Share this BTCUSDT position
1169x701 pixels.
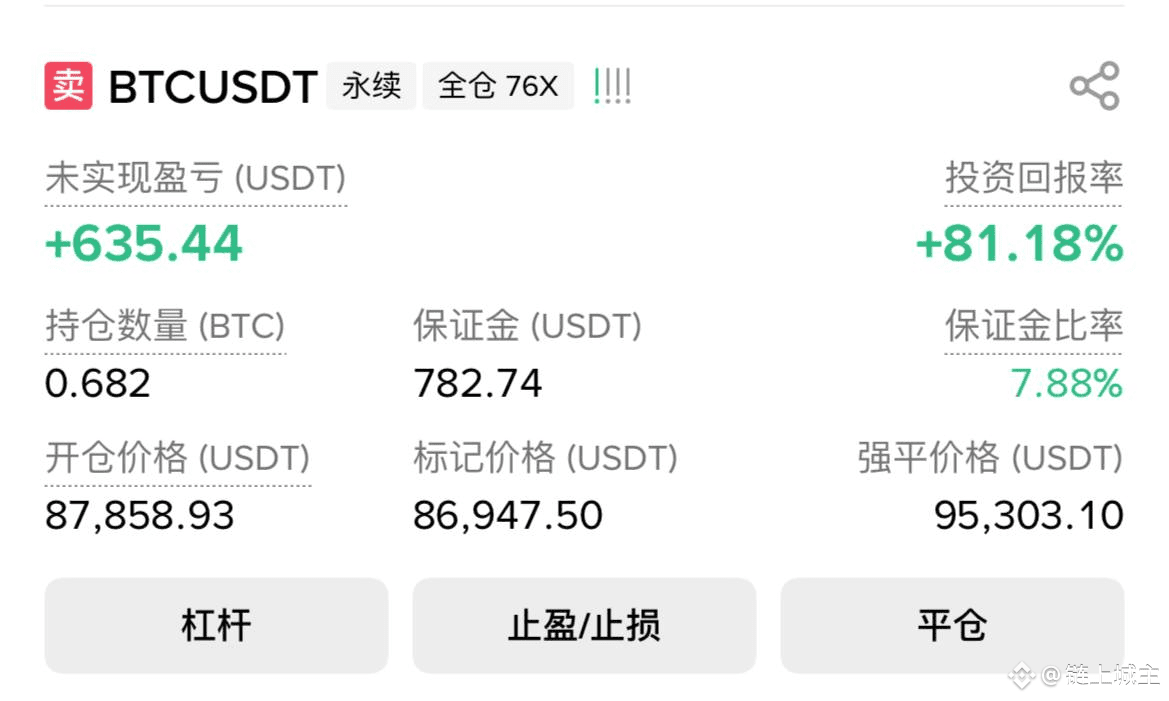pos(1094,86)
